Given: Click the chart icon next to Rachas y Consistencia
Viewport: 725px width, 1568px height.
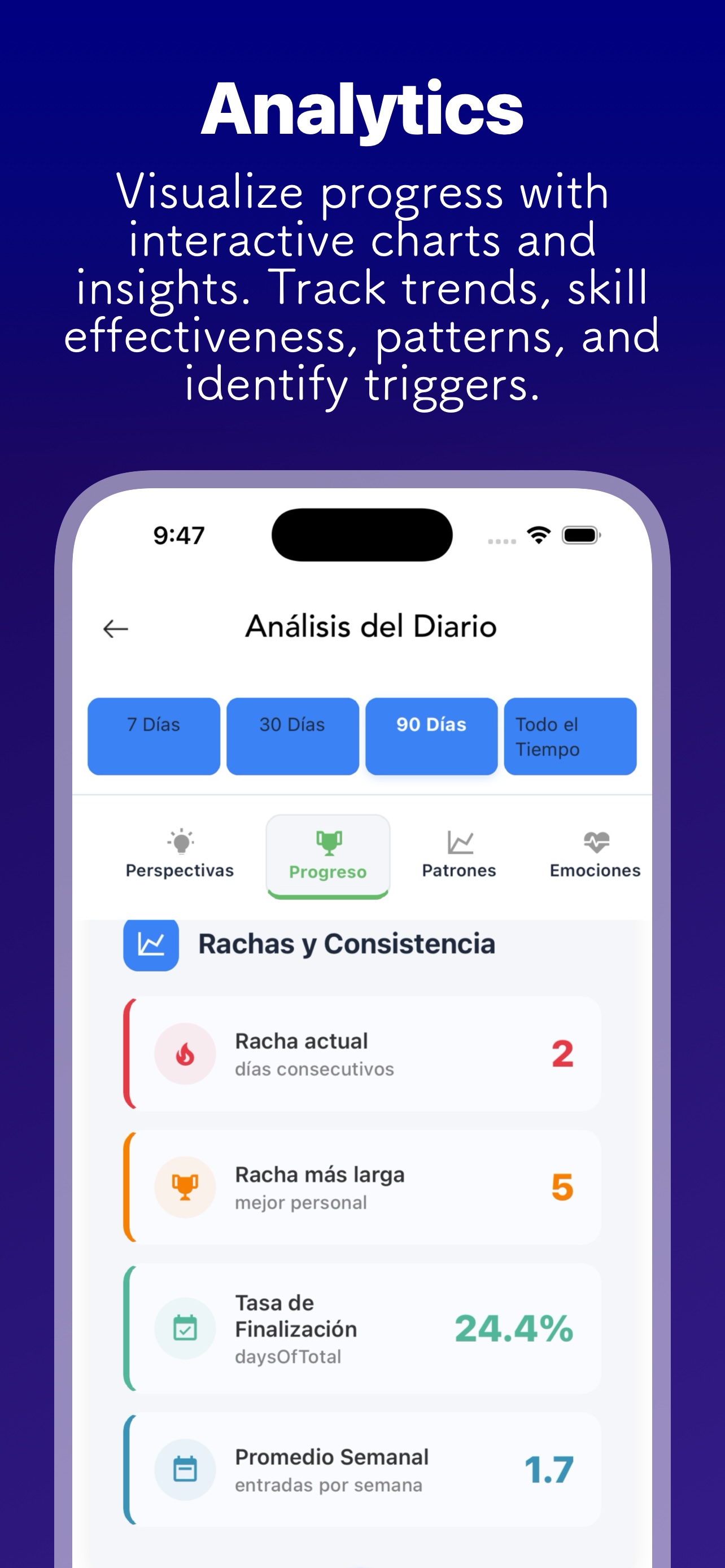Looking at the screenshot, I should click(150, 944).
